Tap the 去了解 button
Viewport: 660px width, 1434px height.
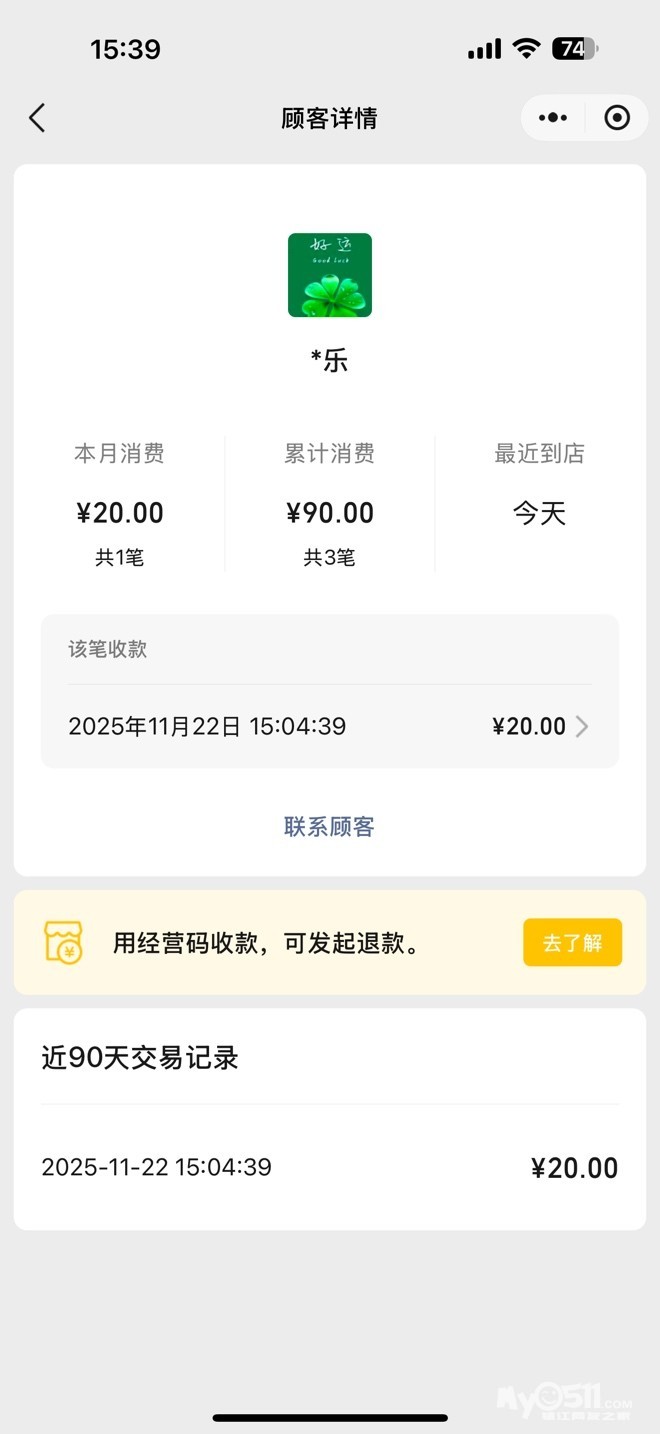click(x=572, y=943)
